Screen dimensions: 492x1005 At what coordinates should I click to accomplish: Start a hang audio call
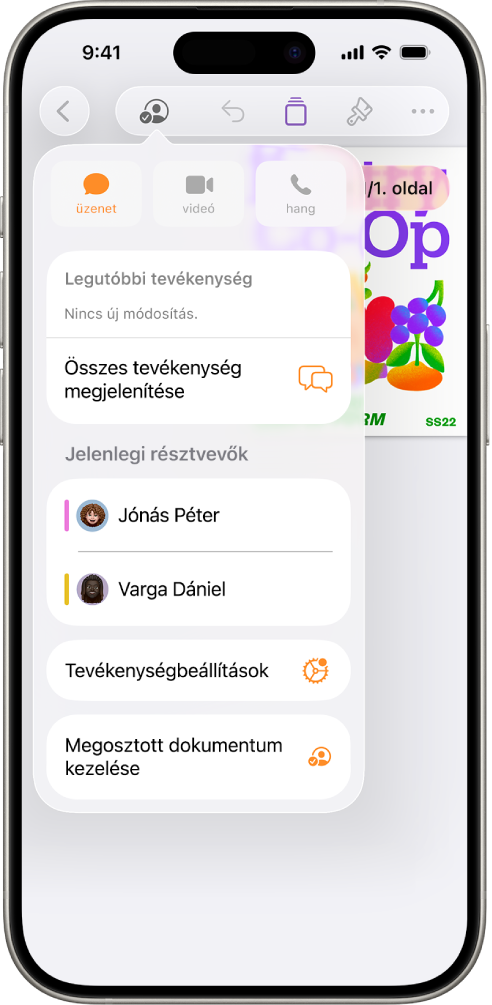coord(300,194)
